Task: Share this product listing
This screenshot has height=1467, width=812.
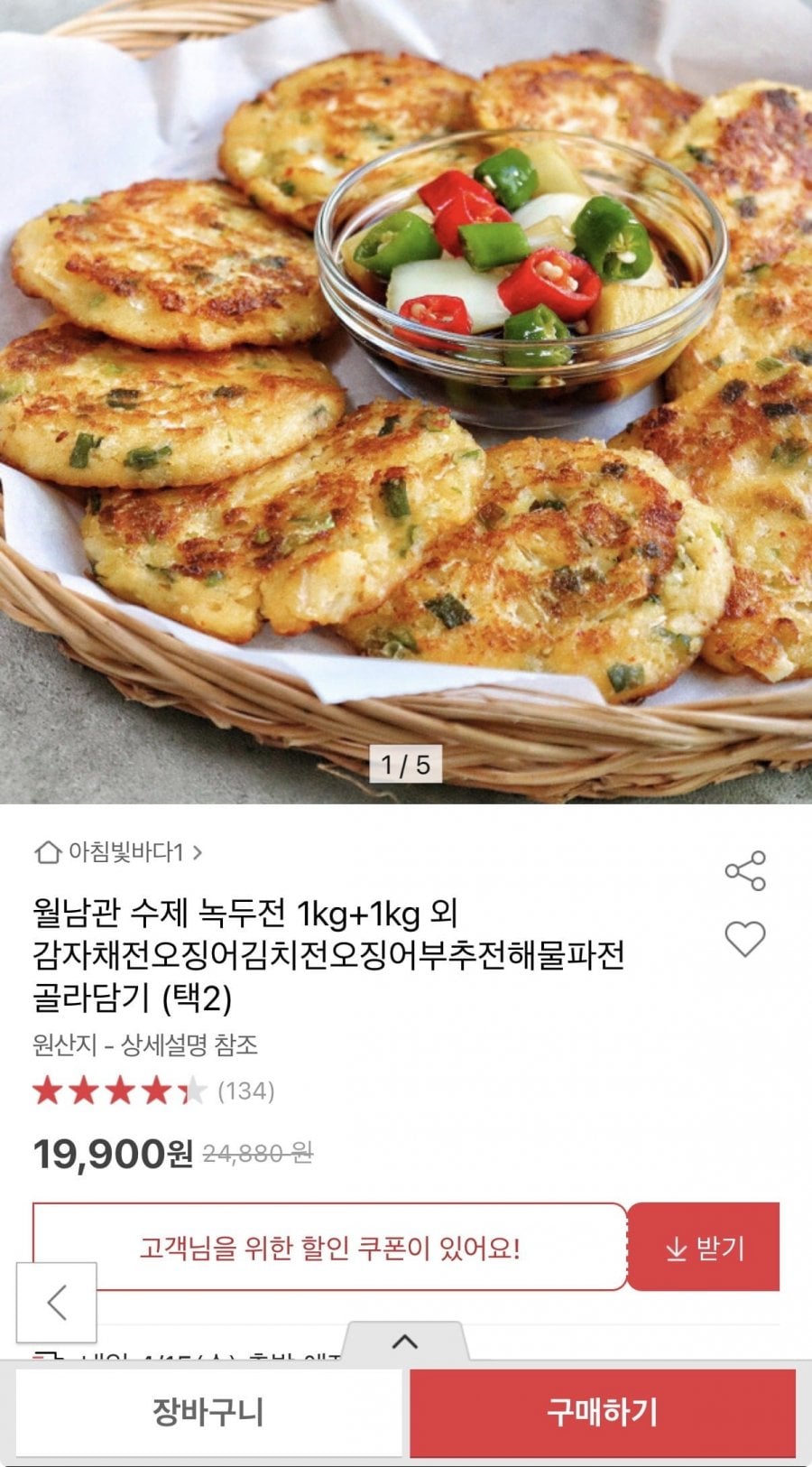Action: click(x=745, y=870)
